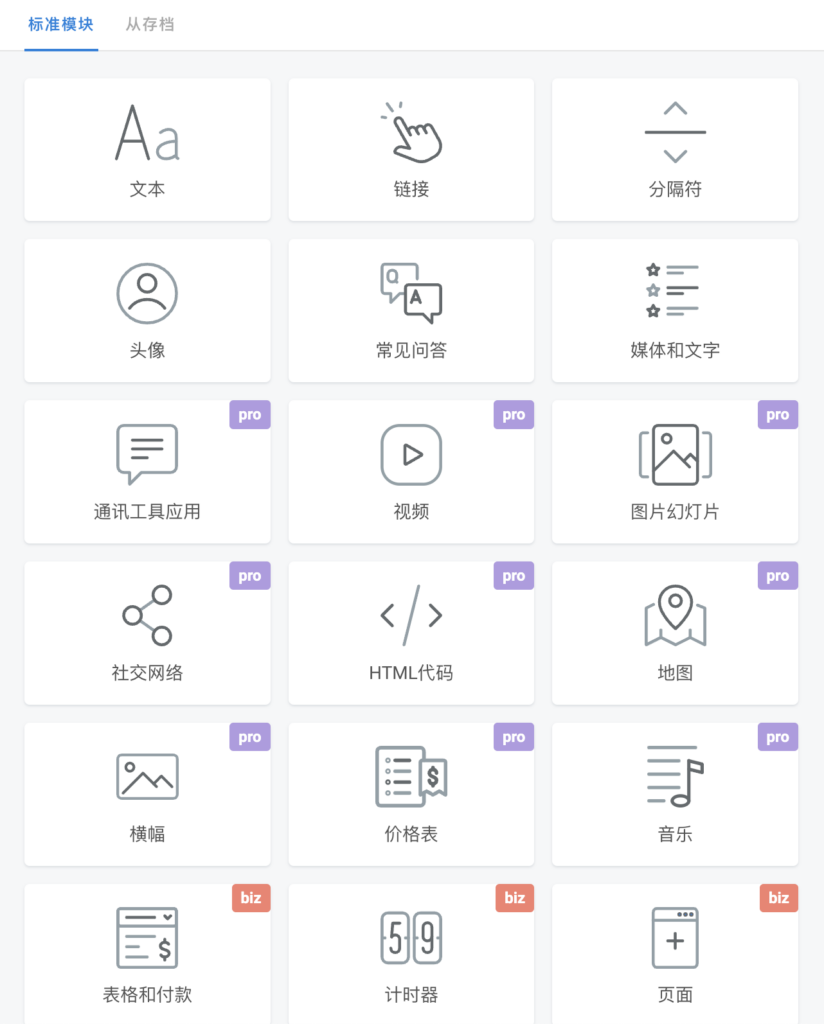
Task: Select the 媒体和文字 module
Action: (x=675, y=310)
